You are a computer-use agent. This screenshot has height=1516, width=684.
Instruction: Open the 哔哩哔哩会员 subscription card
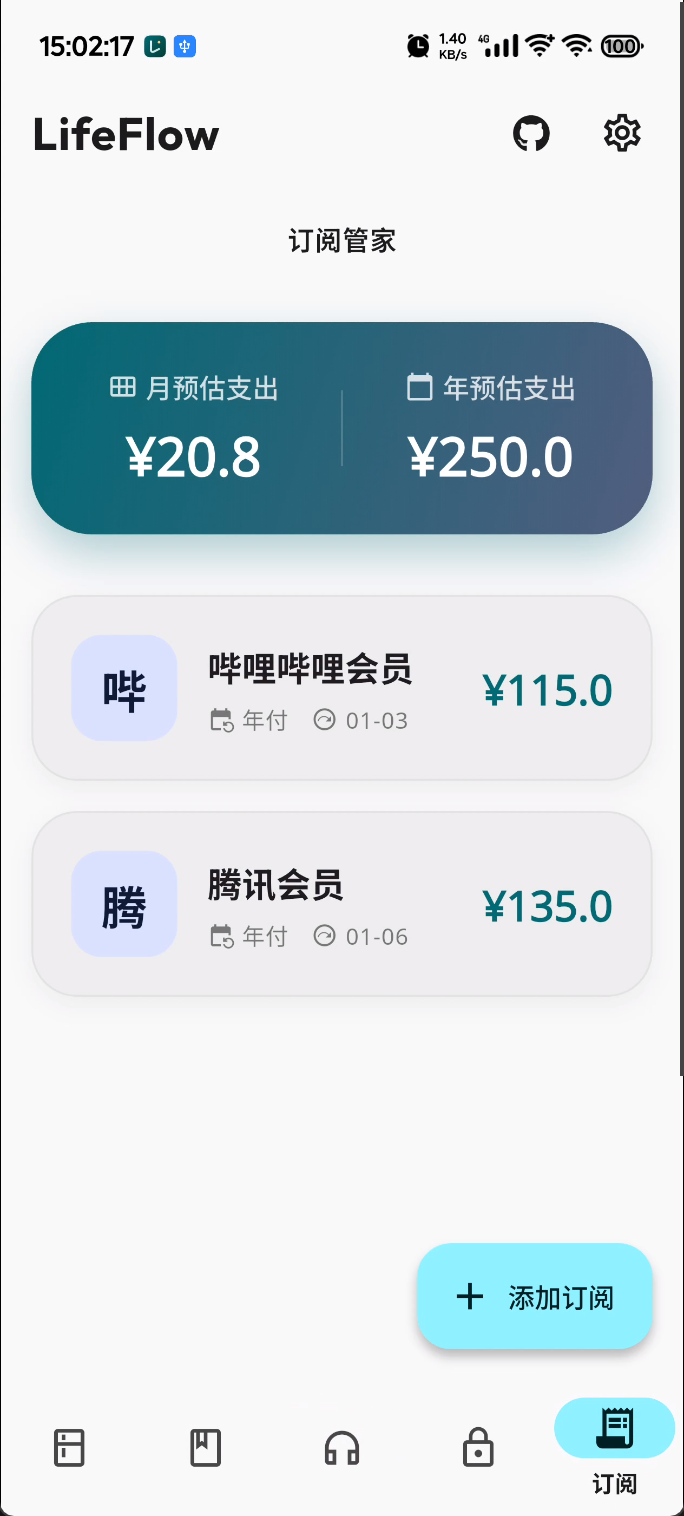point(342,688)
